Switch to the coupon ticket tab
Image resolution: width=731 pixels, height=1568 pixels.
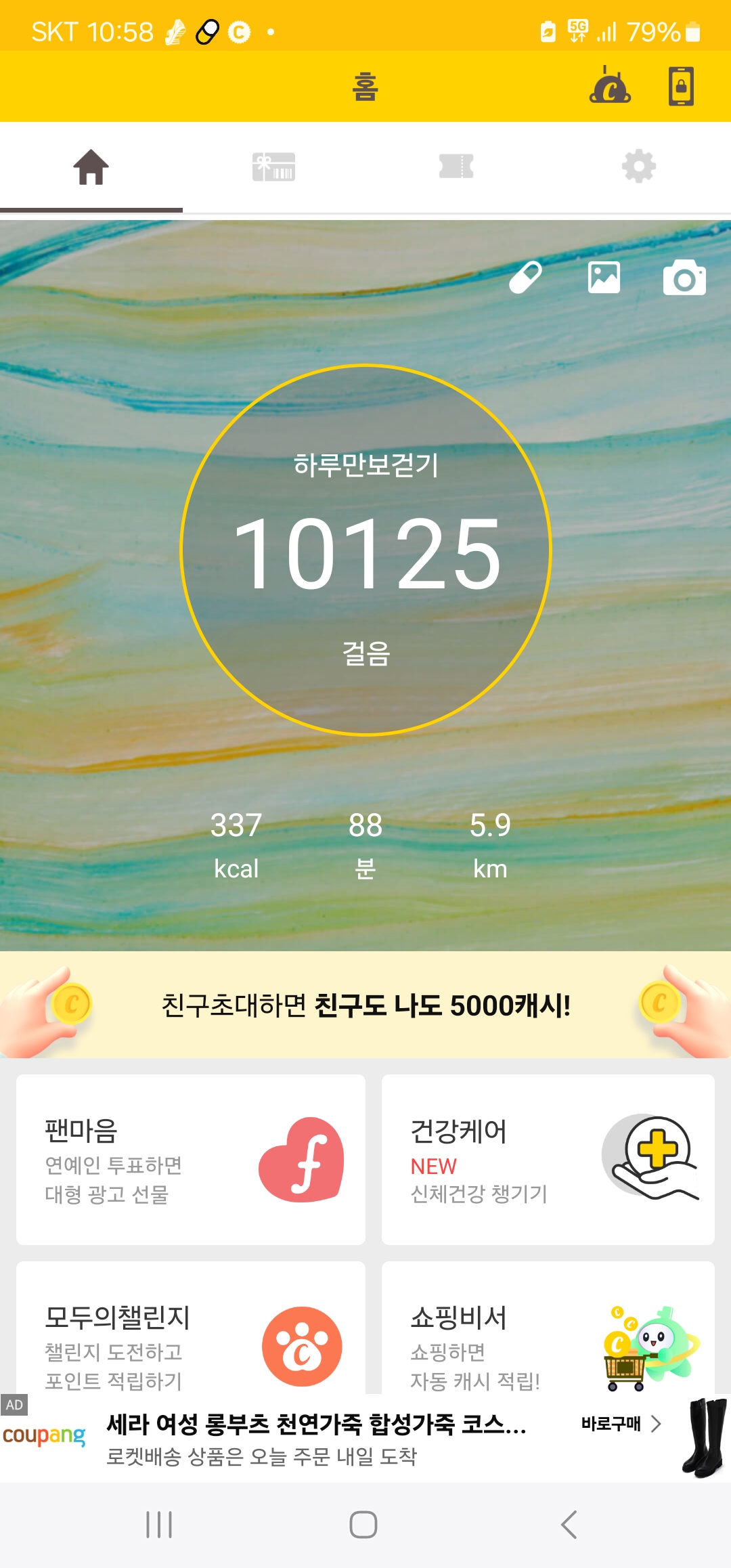456,167
